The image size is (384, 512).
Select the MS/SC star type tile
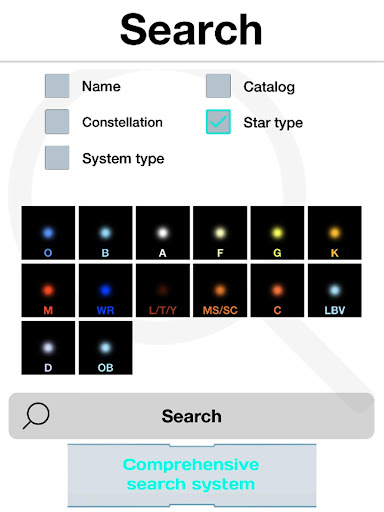click(220, 290)
